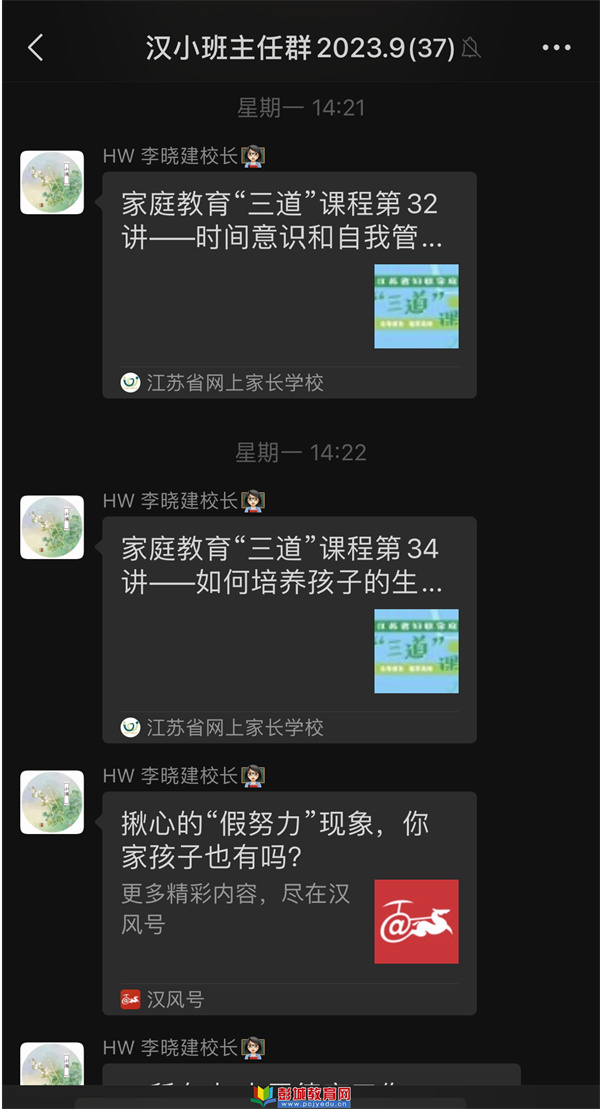Image resolution: width=600 pixels, height=1109 pixels.
Task: Open the 第34讲 如何培养孩子 course link card
Action: 288,630
